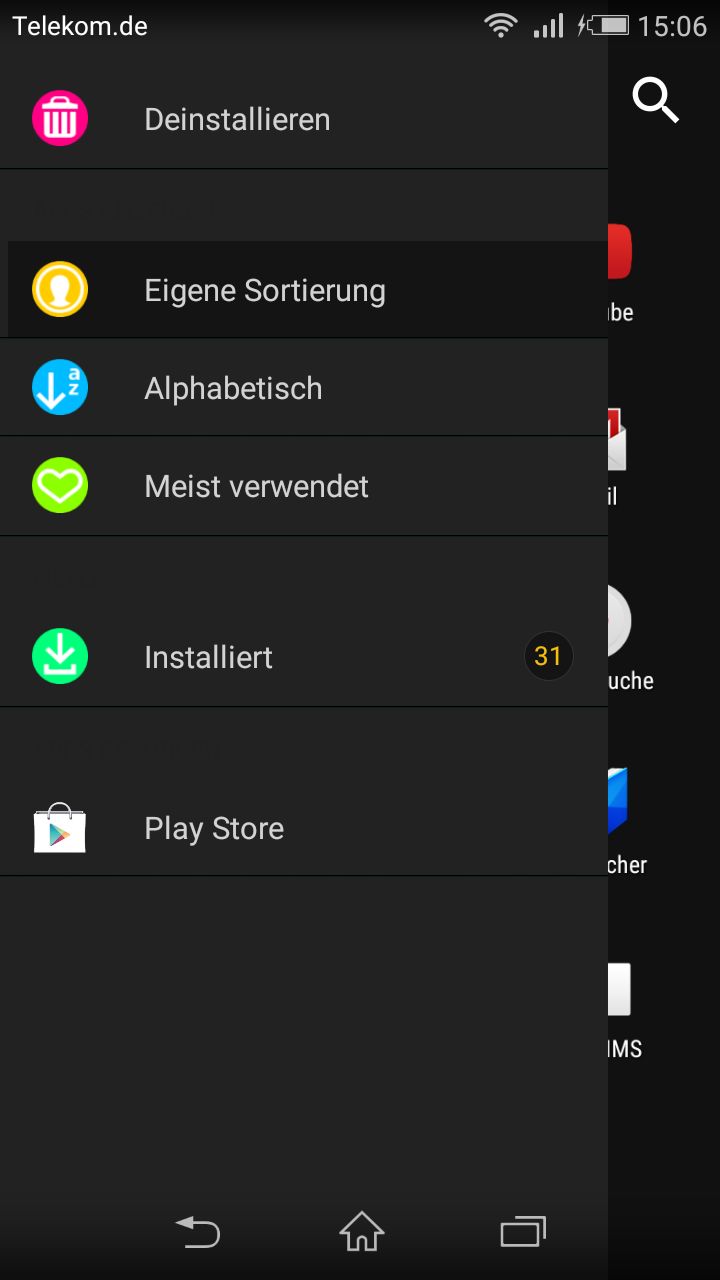Tap the search magnifier icon
720x1280 pixels.
point(656,100)
